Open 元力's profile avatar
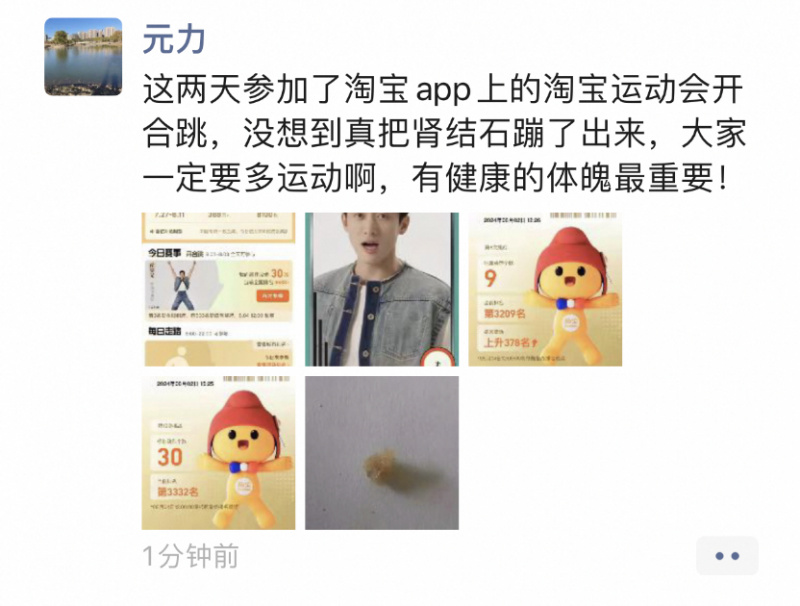Screen dimensions: 800x606 83,56
